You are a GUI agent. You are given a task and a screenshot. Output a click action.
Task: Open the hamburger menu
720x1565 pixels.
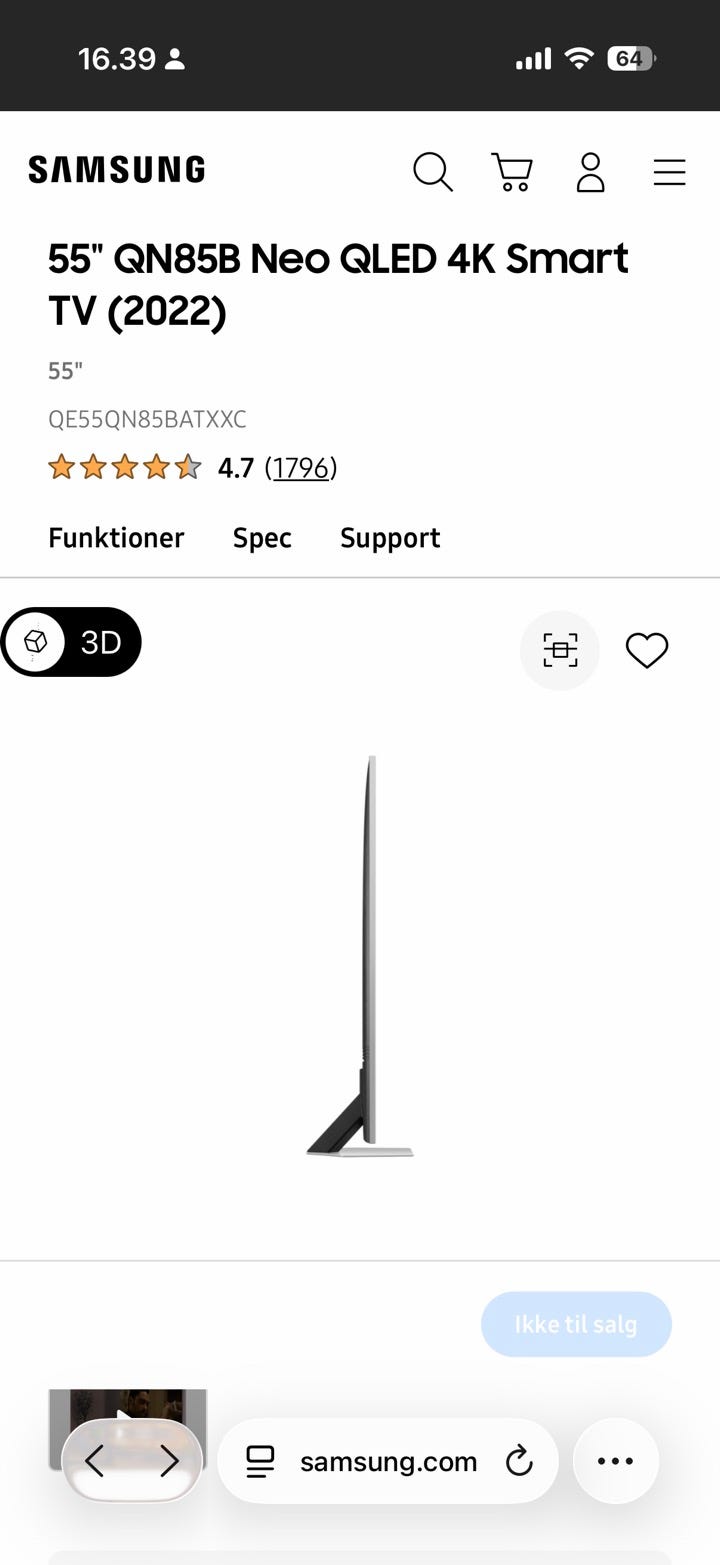669,172
